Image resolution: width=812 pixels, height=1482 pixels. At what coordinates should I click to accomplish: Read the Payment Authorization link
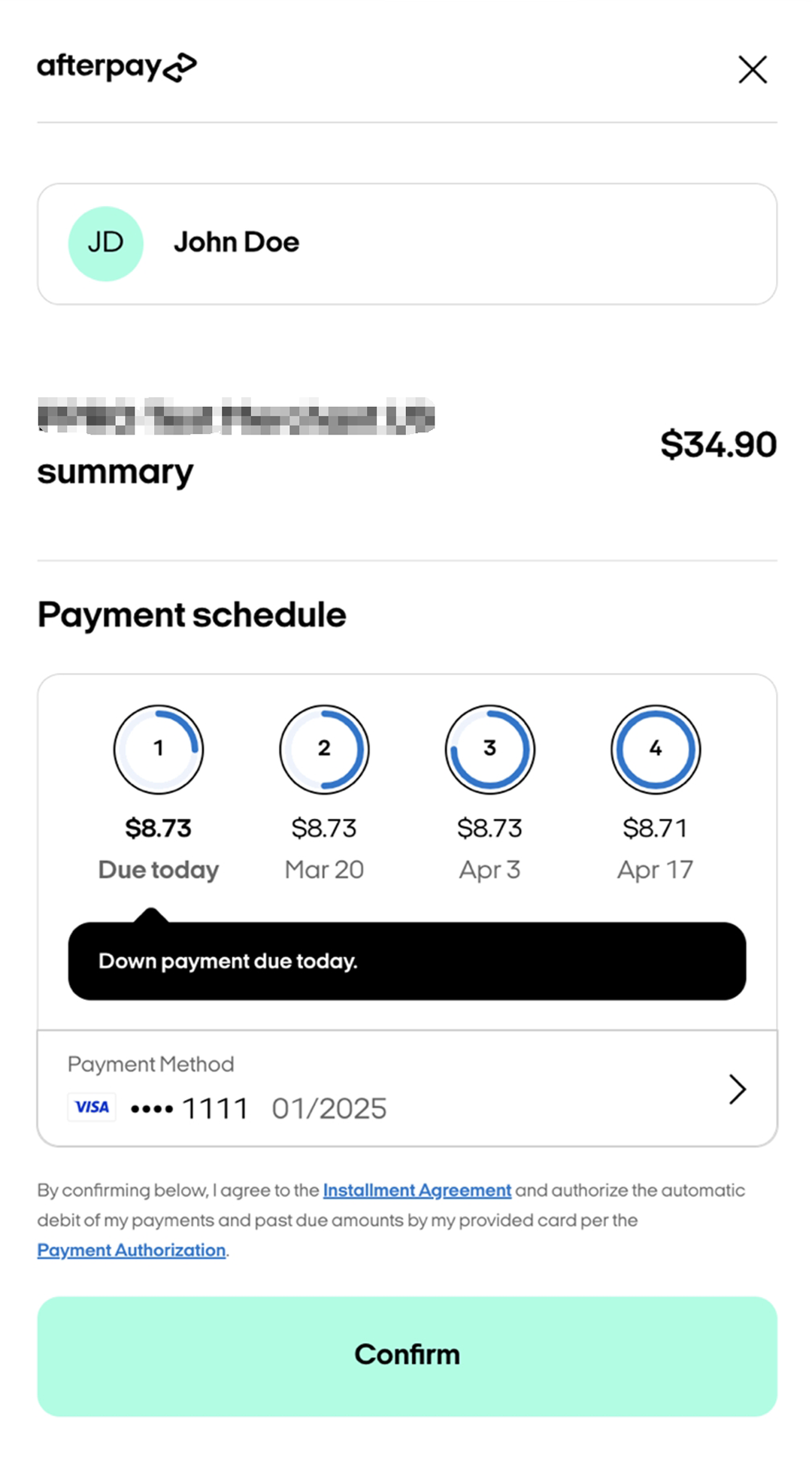[x=132, y=1250]
